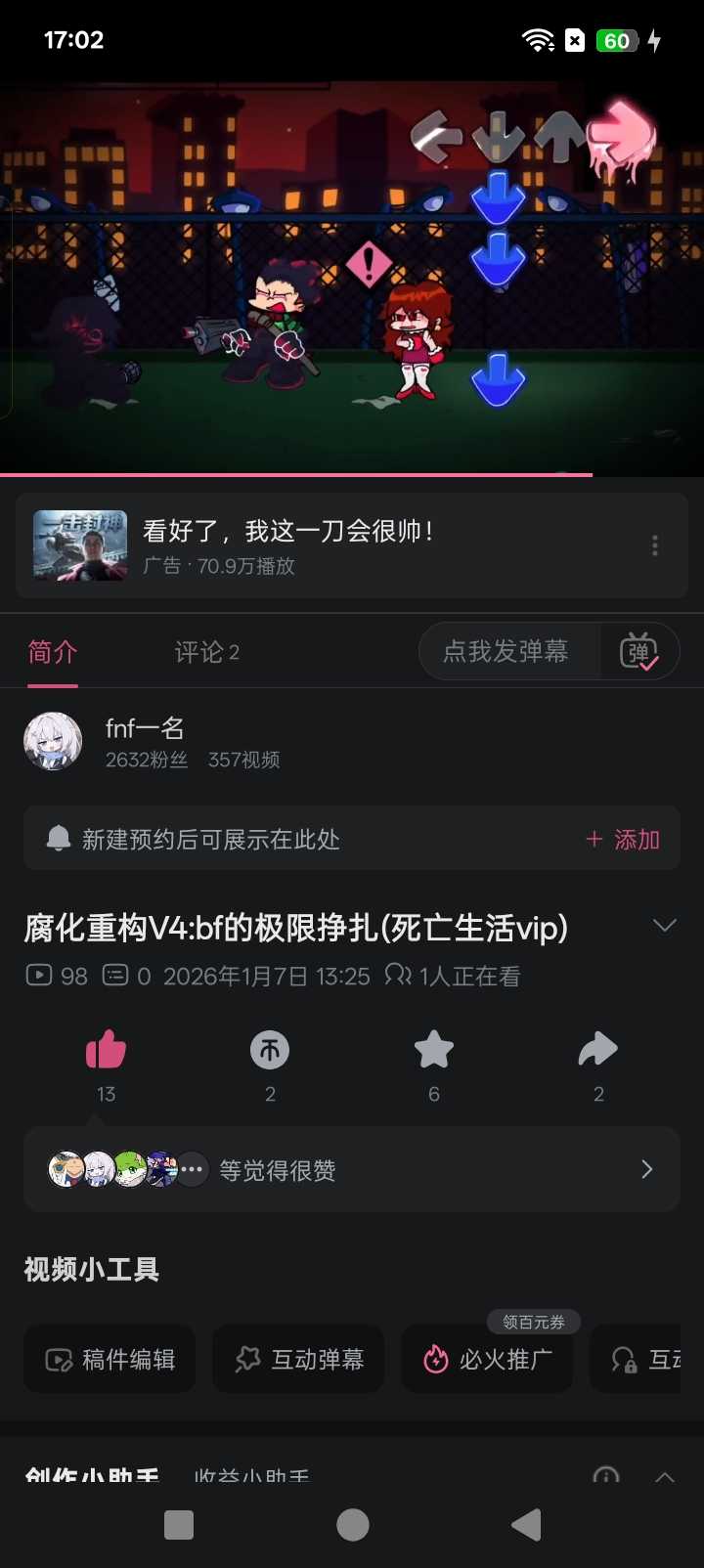Open the ad's three-dot options menu

pos(654,545)
